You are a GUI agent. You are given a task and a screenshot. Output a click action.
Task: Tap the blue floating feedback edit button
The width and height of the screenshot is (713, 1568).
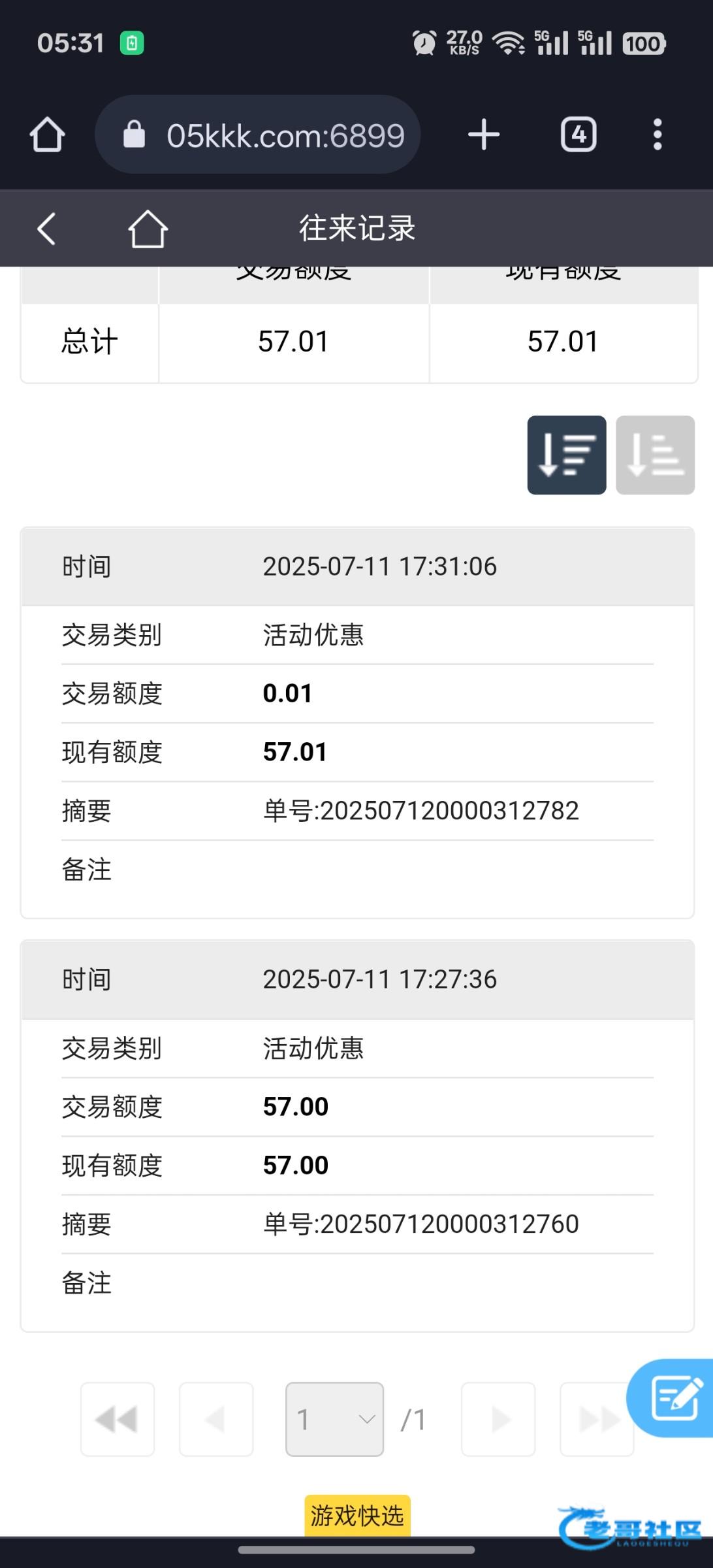(x=673, y=1398)
